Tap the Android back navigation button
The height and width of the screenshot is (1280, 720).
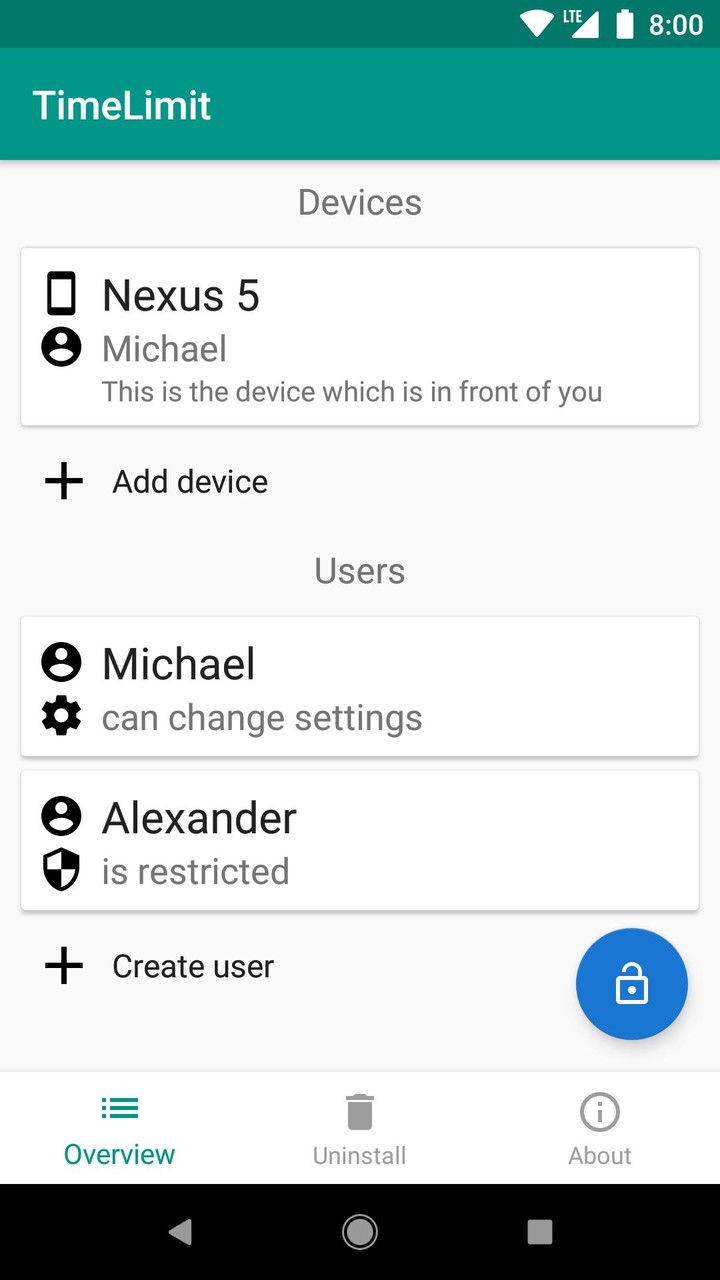tap(180, 1232)
